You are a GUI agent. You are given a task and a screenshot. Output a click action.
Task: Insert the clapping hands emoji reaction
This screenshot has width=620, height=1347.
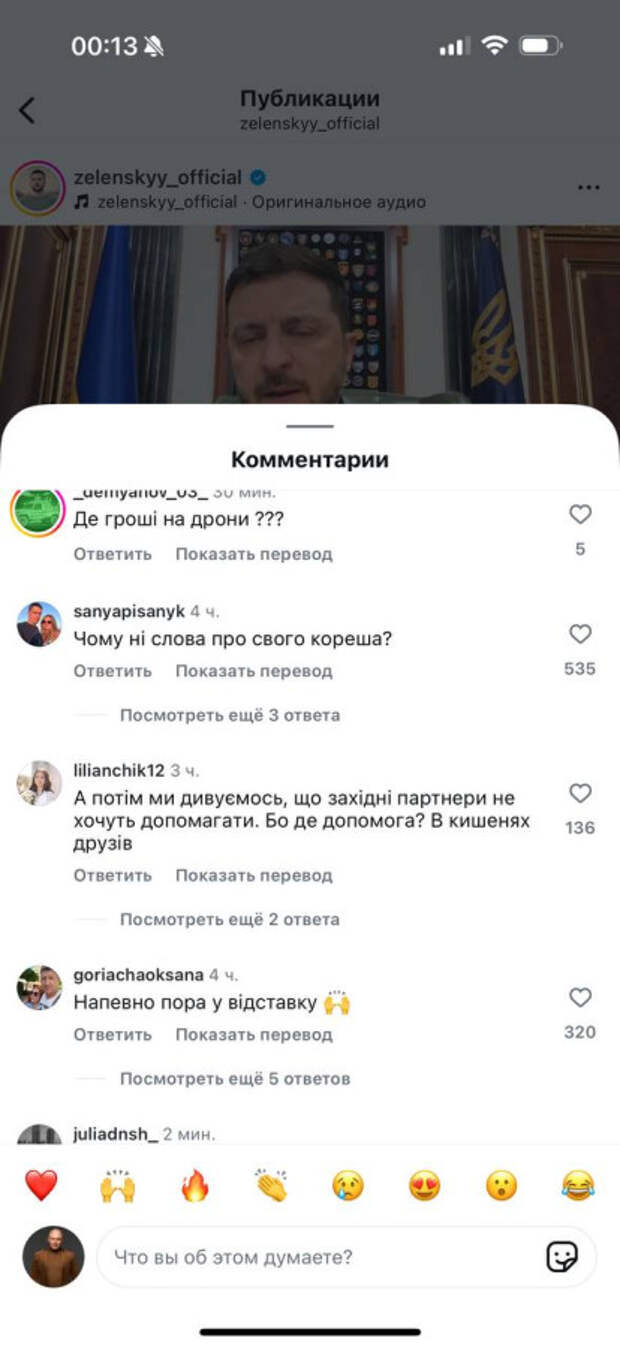coord(270,1186)
